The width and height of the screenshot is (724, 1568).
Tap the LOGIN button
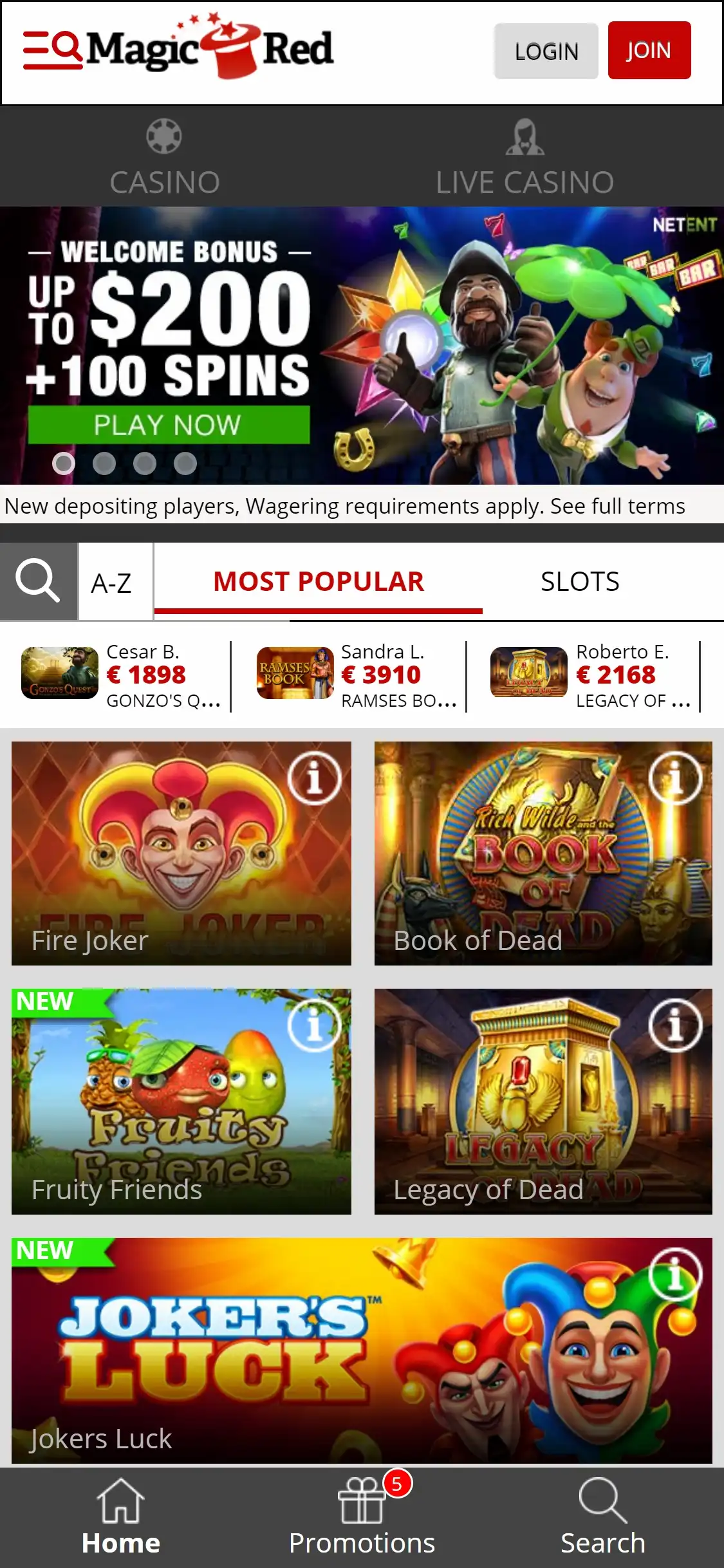546,51
